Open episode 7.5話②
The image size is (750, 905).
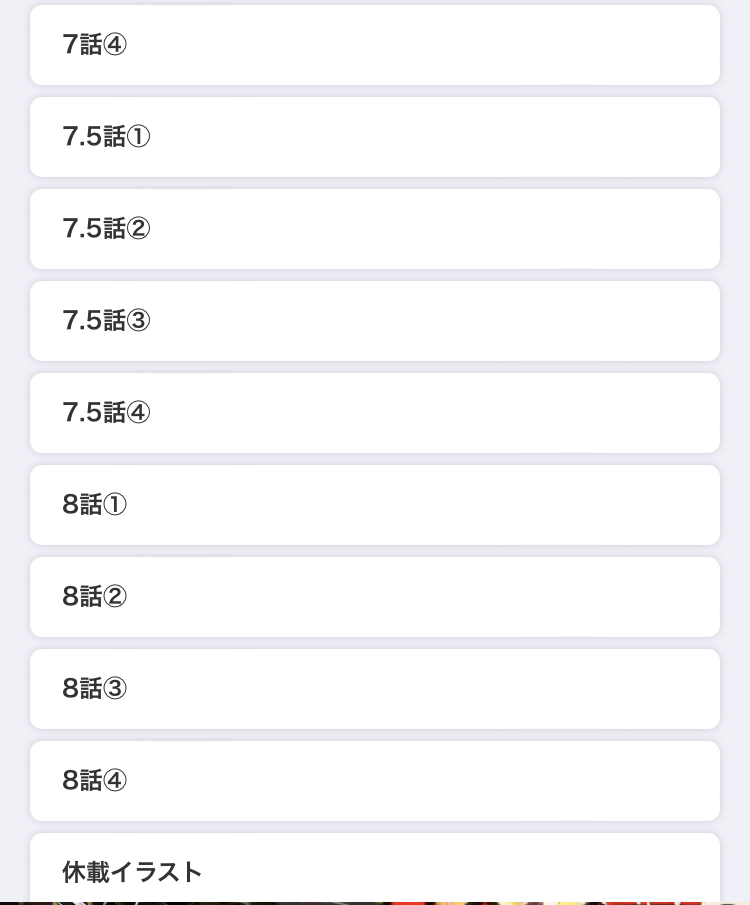click(x=374, y=229)
